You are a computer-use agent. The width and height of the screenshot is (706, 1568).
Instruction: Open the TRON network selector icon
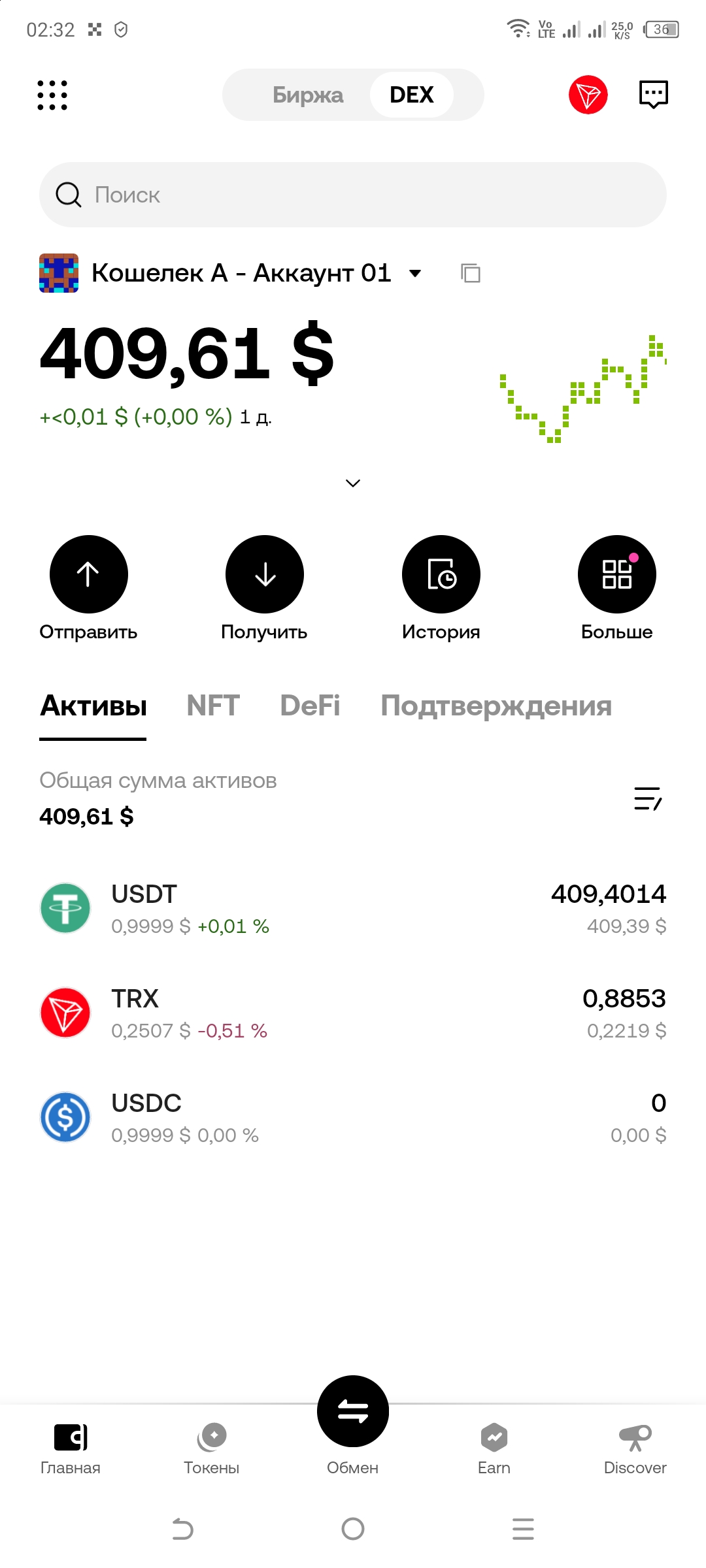[x=588, y=95]
